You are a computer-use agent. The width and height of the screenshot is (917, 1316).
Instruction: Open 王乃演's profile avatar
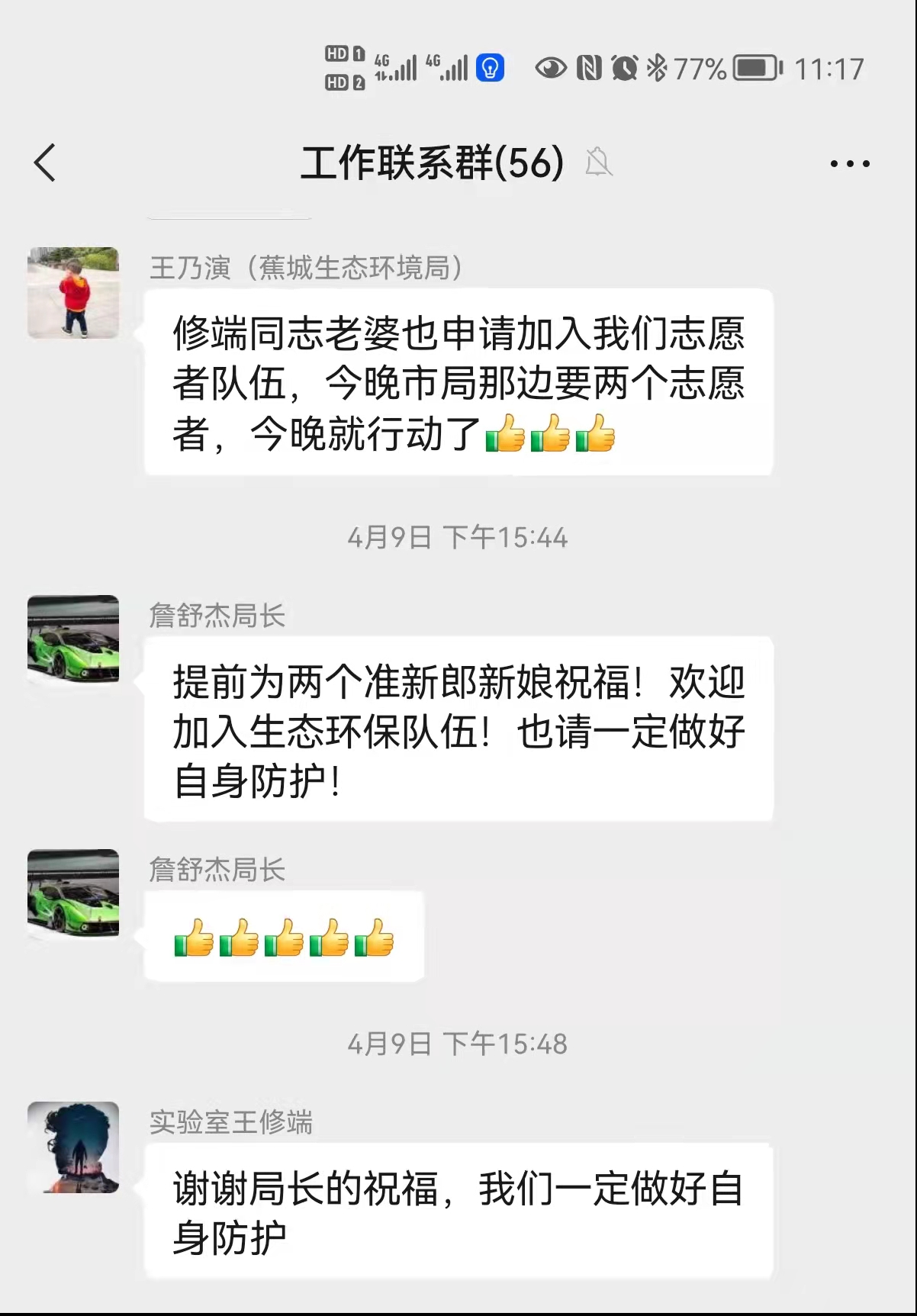(x=73, y=293)
